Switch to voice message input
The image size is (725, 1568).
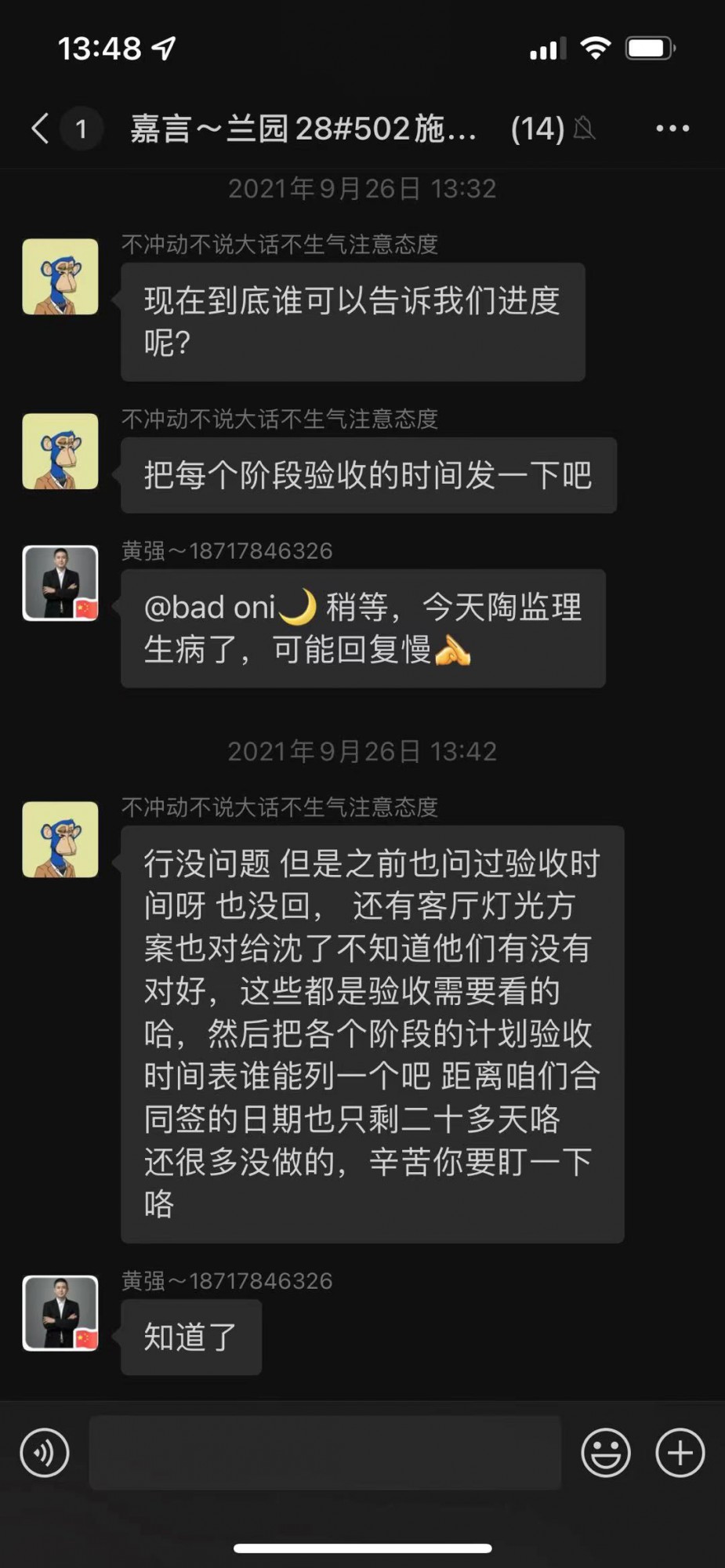click(x=45, y=1452)
